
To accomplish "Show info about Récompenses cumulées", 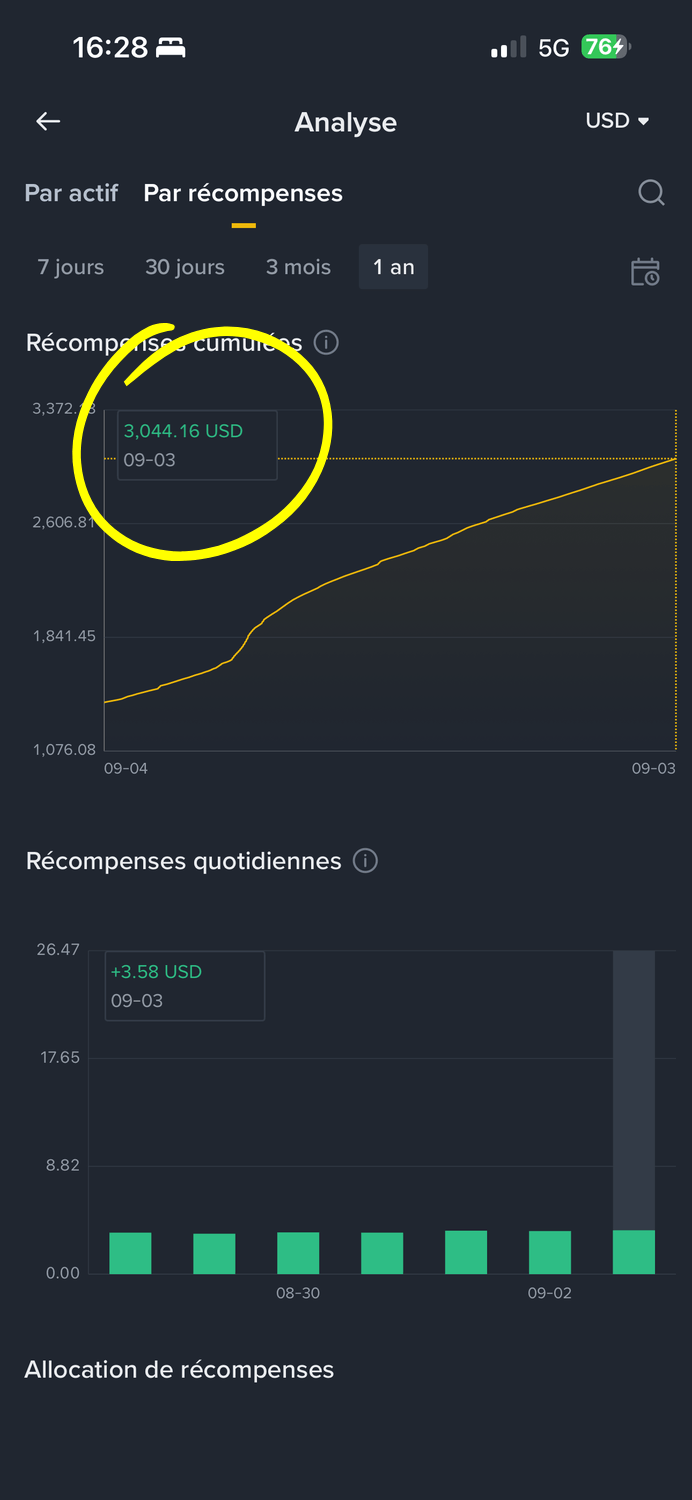I will click(326, 343).
